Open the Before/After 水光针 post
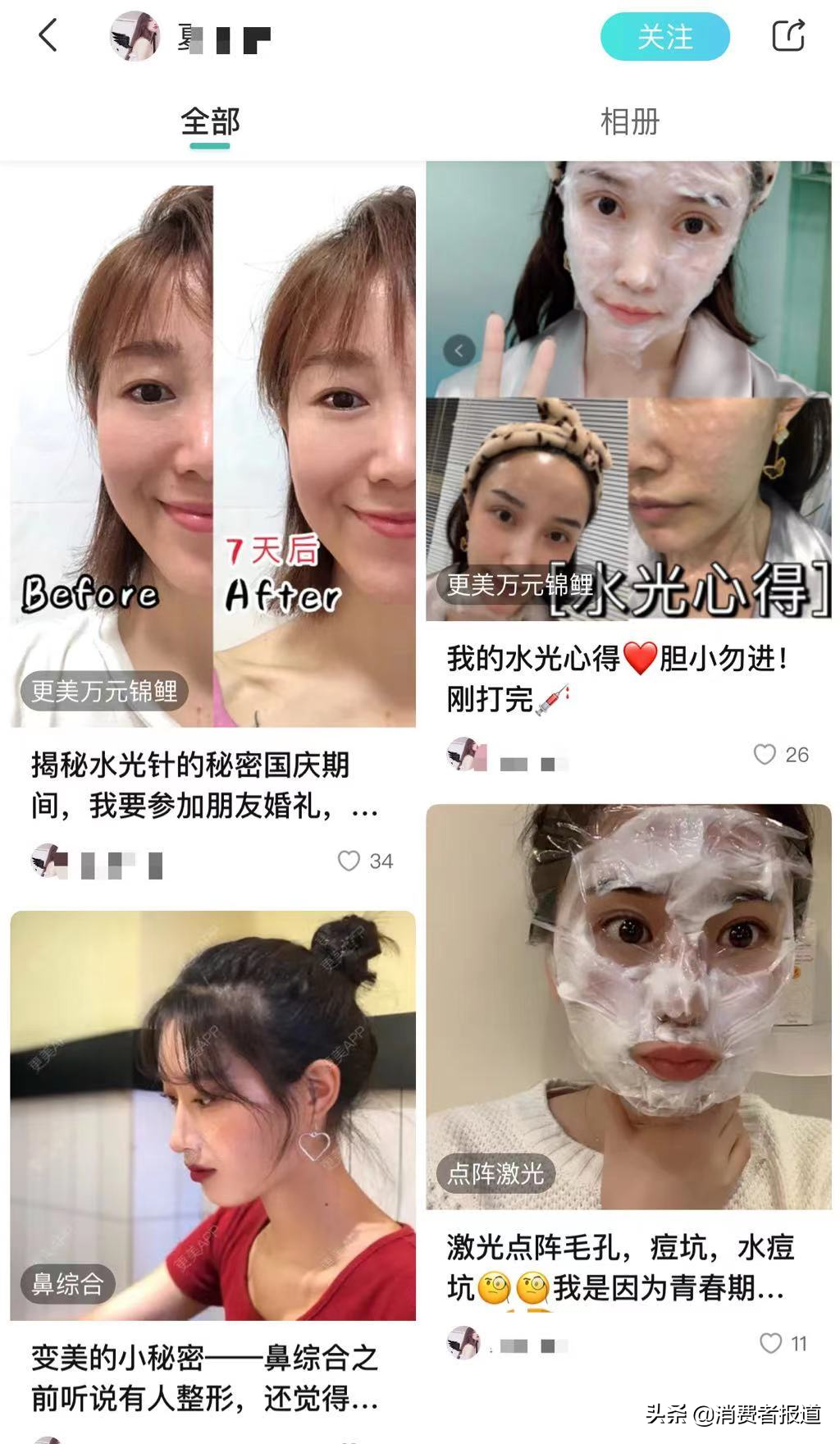This screenshot has height=1444, width=840. click(213, 456)
